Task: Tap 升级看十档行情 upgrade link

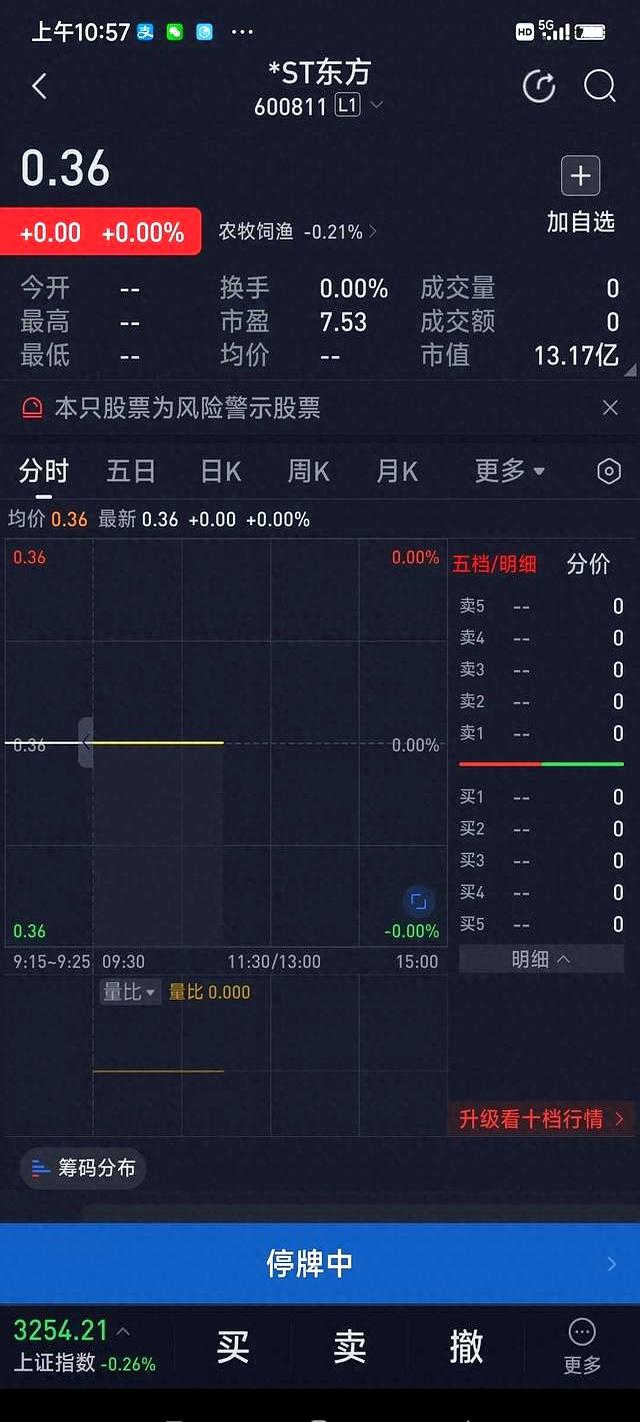Action: click(541, 1119)
